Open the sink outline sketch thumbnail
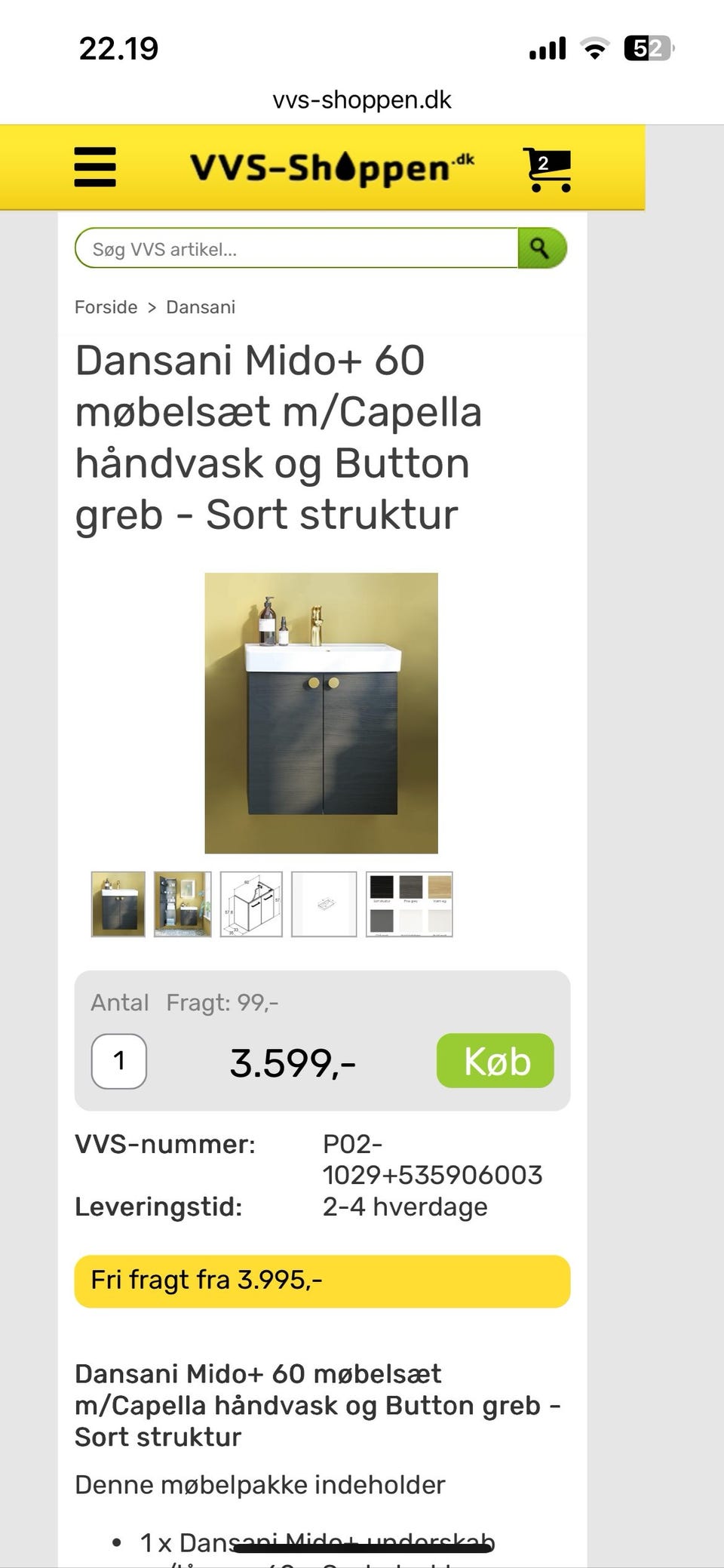724x1568 pixels. pyautogui.click(x=324, y=903)
